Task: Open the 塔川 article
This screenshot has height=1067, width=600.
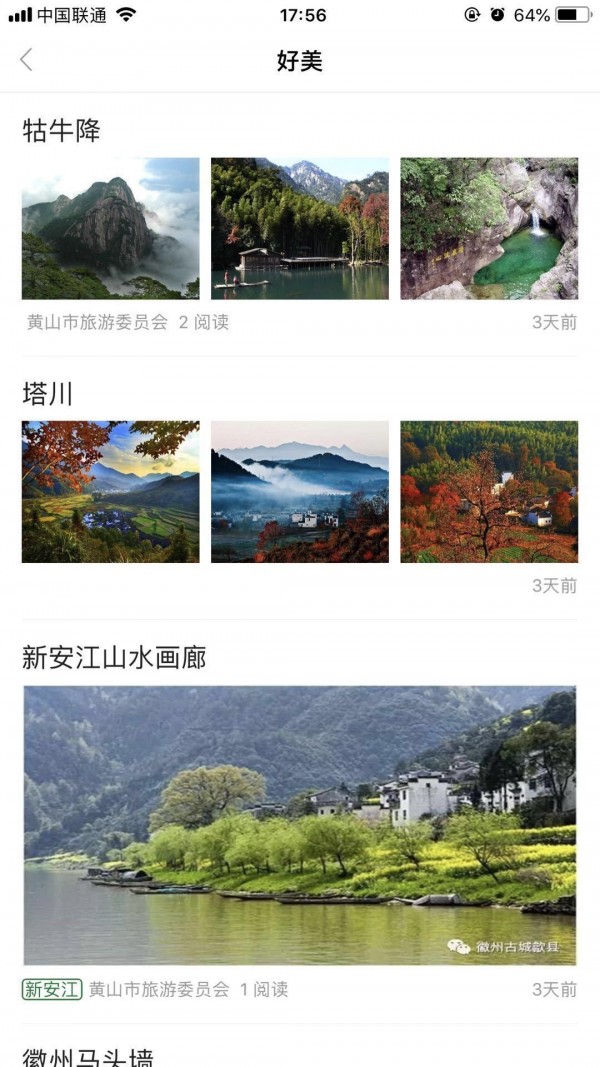Action: (x=48, y=393)
